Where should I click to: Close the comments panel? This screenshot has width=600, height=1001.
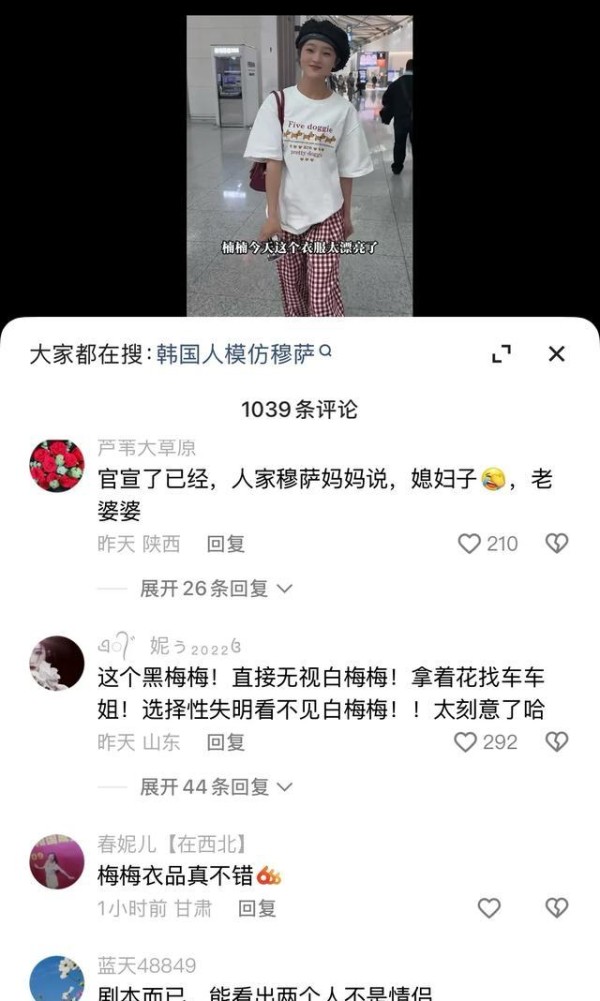pyautogui.click(x=557, y=354)
